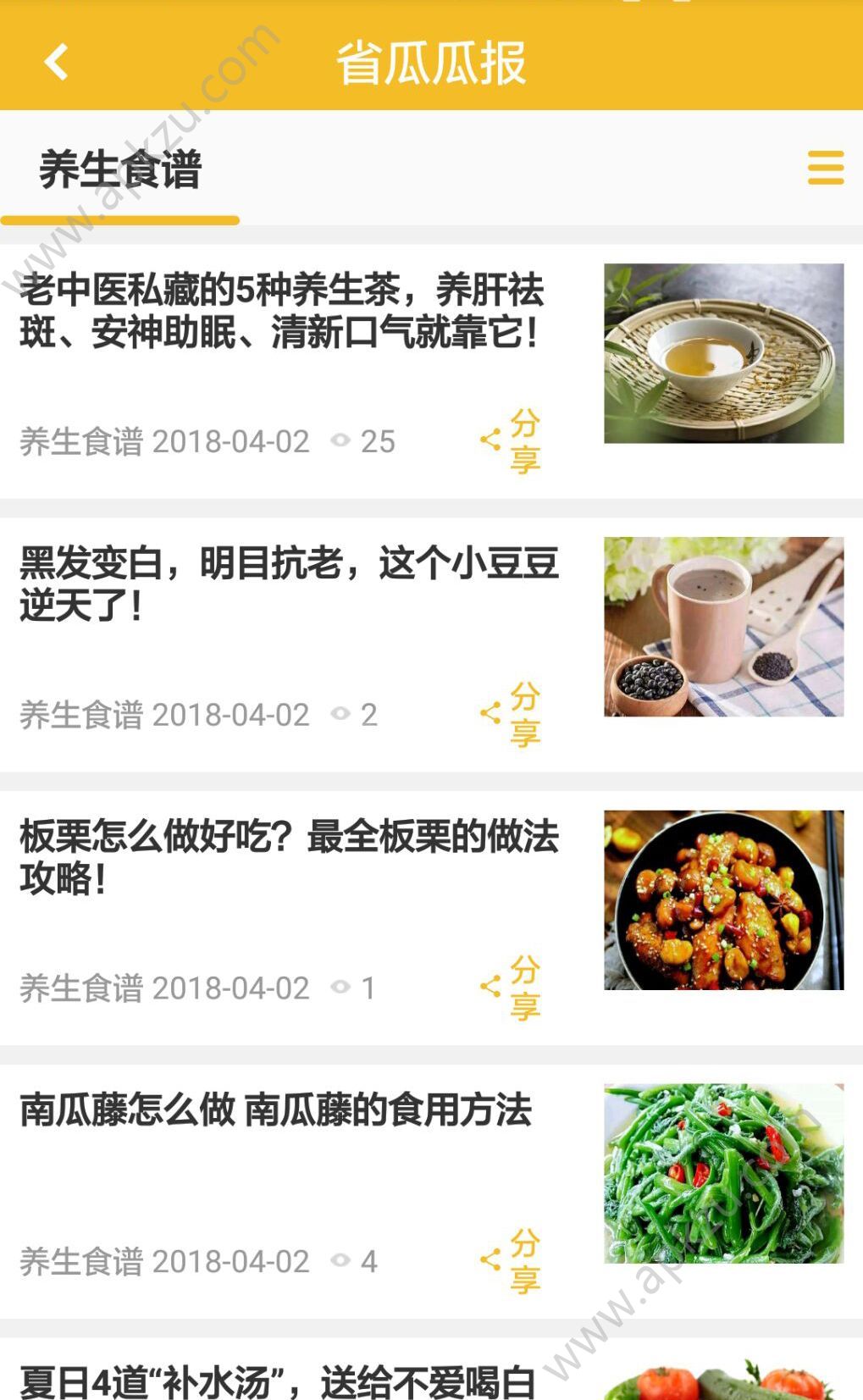863x1400 pixels.
Task: Open the hamburger menu icon
Action: click(x=825, y=168)
